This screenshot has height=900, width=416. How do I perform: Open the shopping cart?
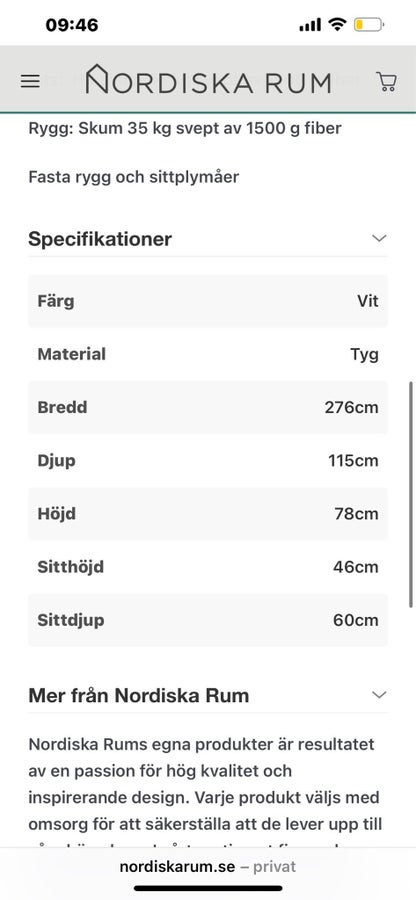[x=386, y=82]
